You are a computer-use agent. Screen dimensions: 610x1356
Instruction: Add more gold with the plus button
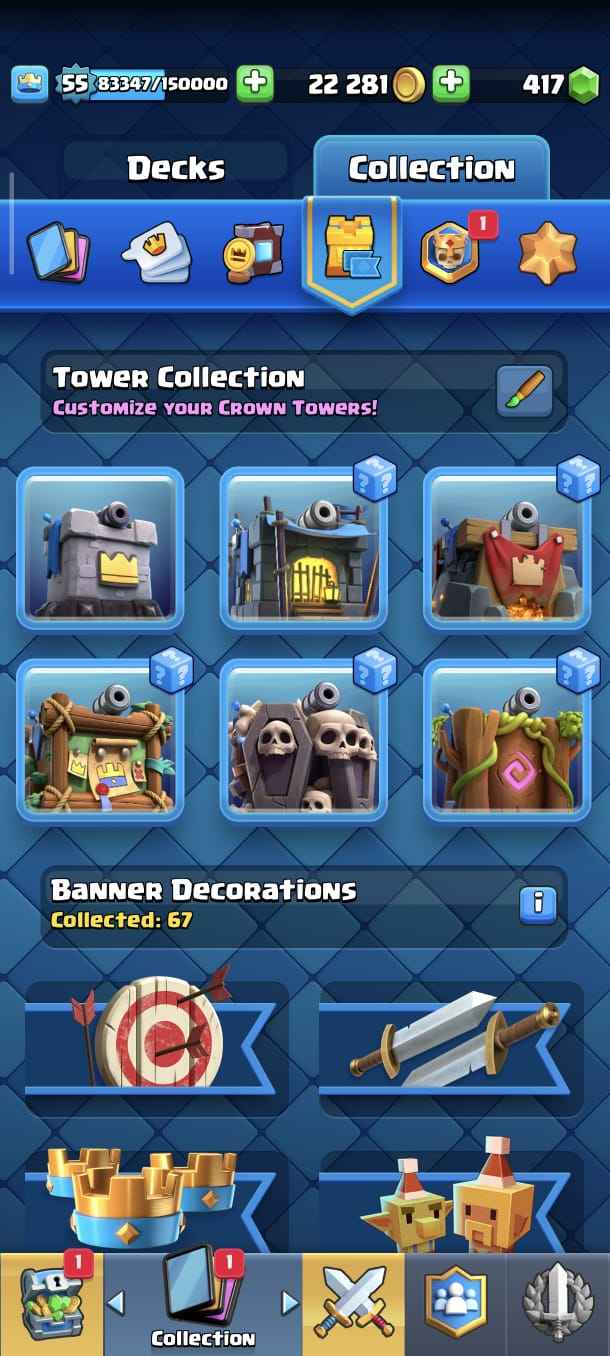click(451, 84)
